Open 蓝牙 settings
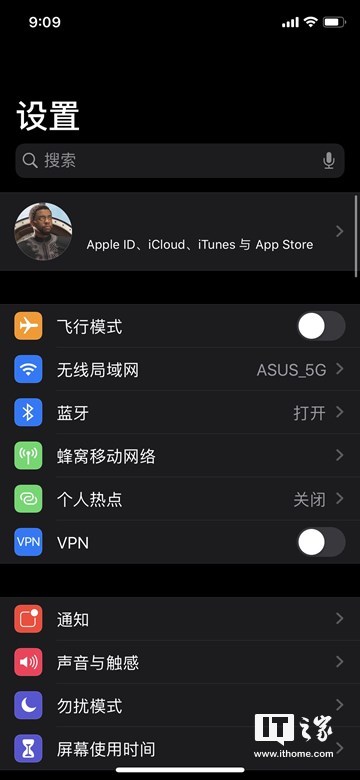Viewport: 360px width, 780px height. (180, 413)
